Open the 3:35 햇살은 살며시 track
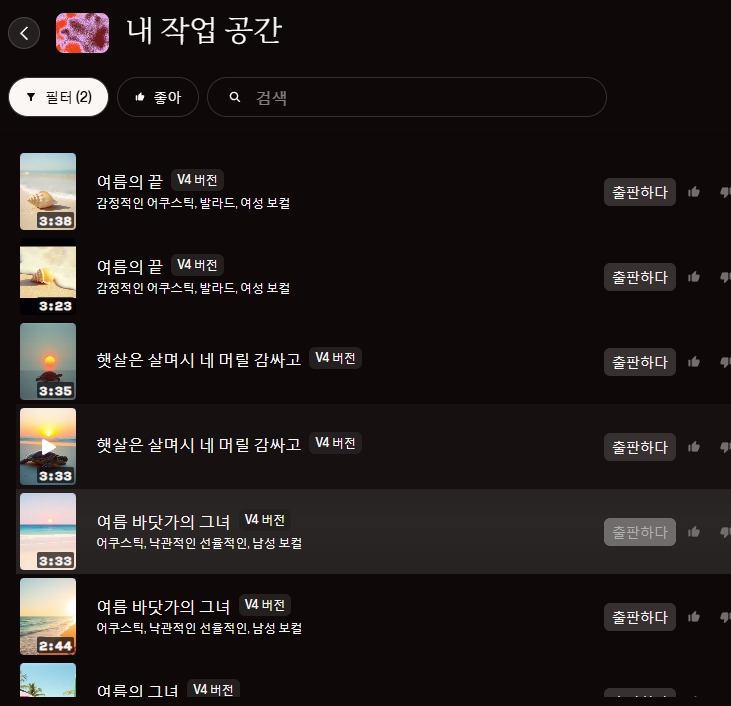The height and width of the screenshot is (706, 731). pos(198,359)
